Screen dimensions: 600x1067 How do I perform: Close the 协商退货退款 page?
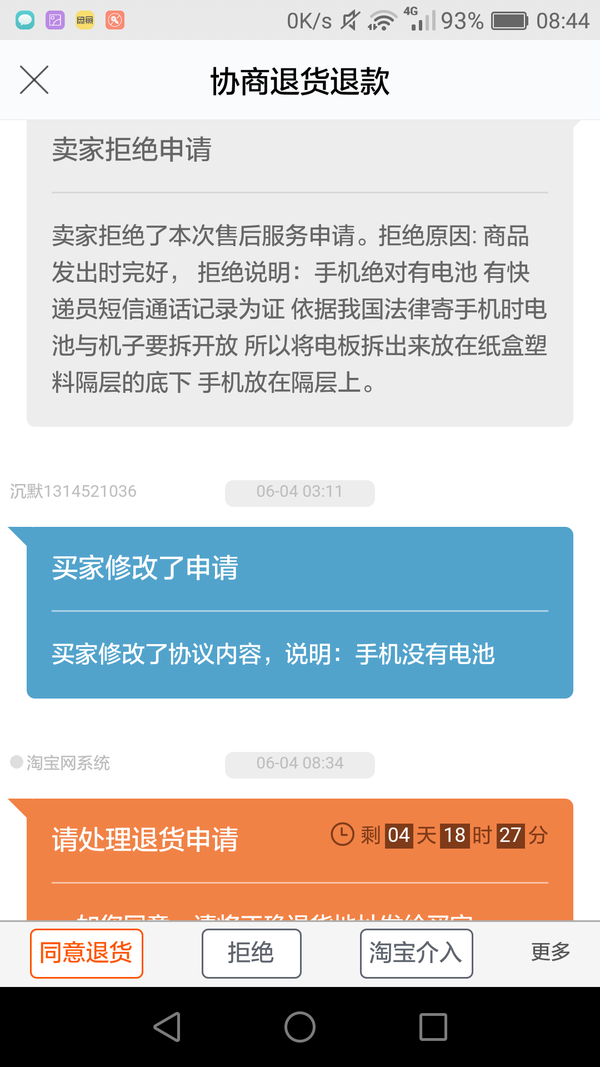click(x=34, y=80)
